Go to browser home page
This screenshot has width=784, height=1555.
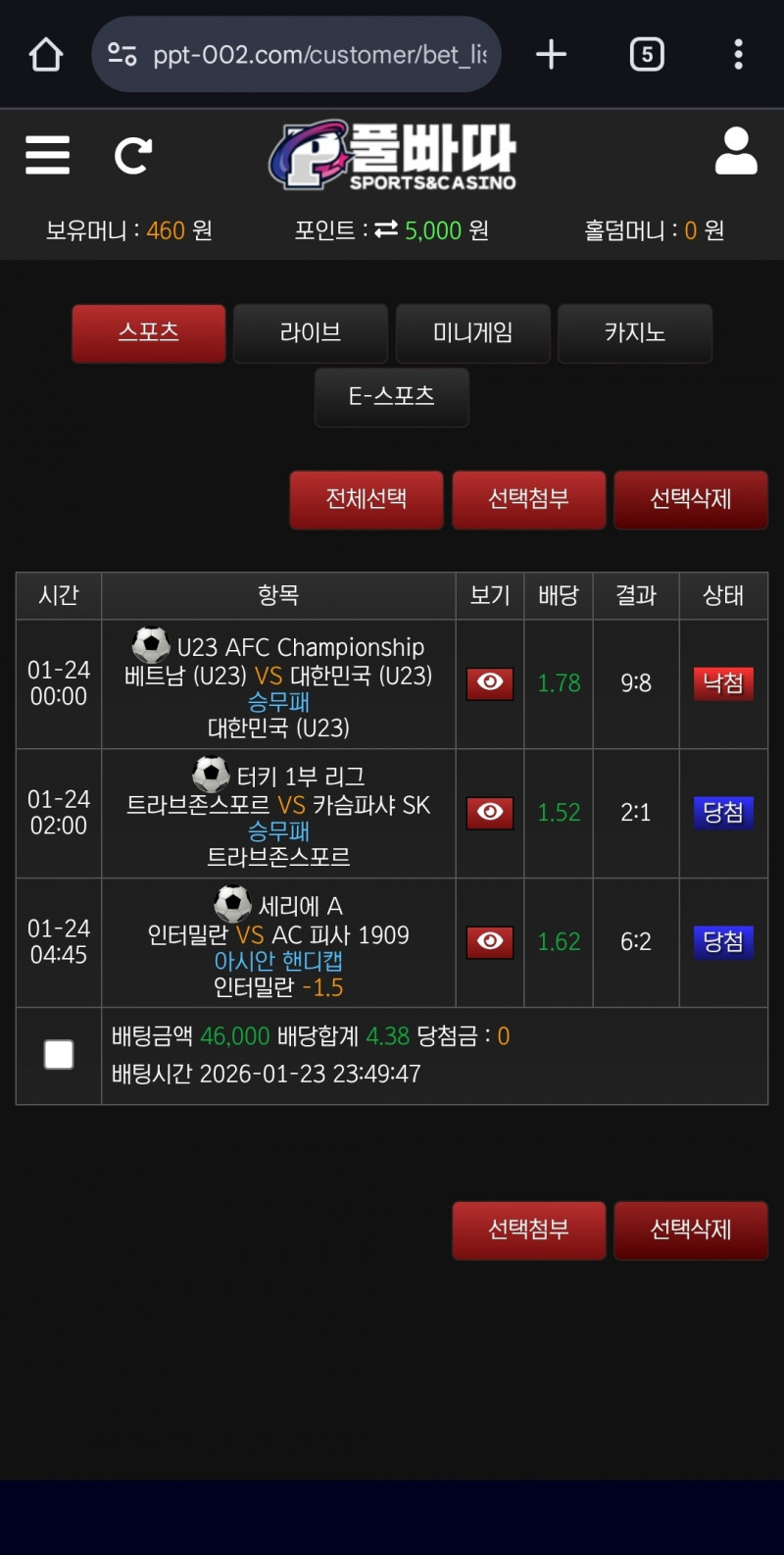[x=46, y=55]
